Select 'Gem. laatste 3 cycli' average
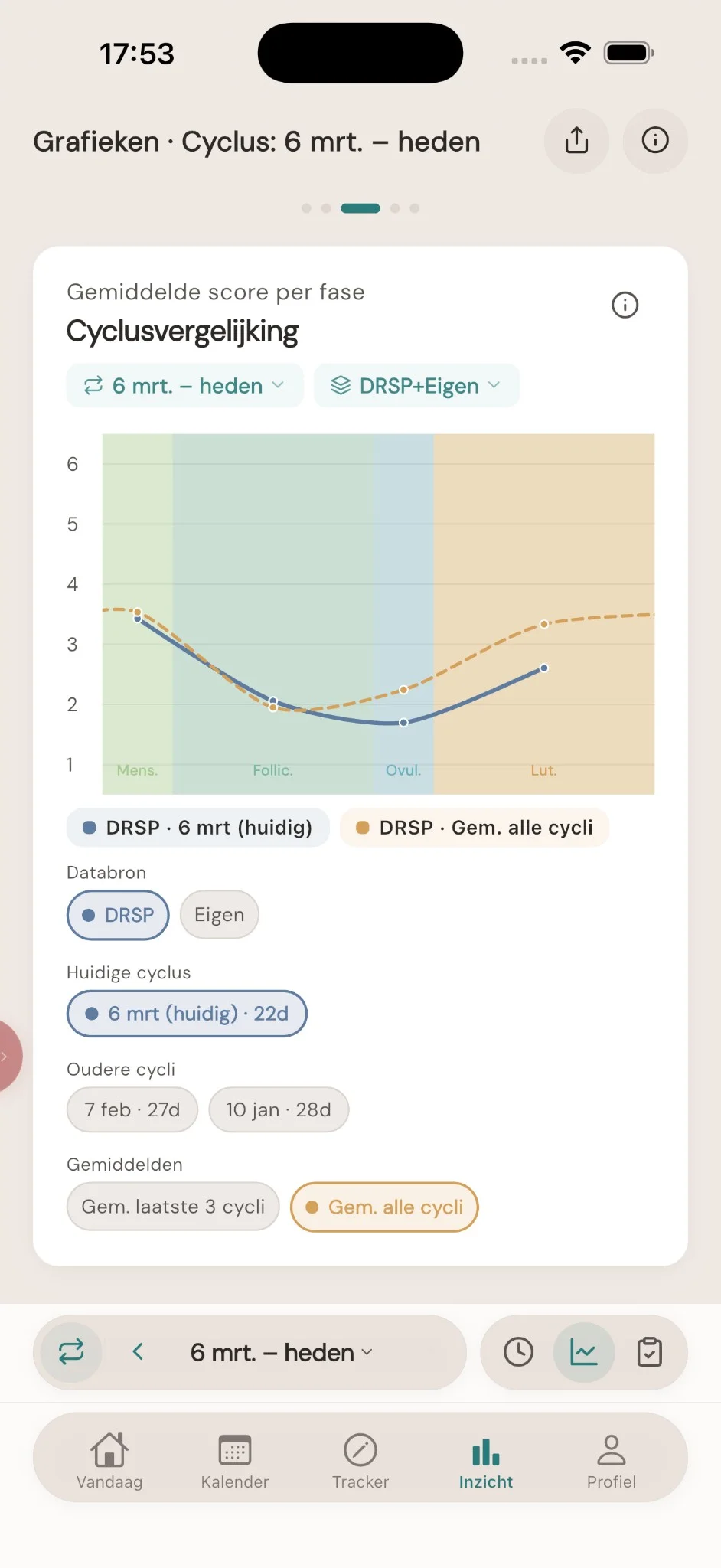721x1568 pixels. [x=173, y=1207]
